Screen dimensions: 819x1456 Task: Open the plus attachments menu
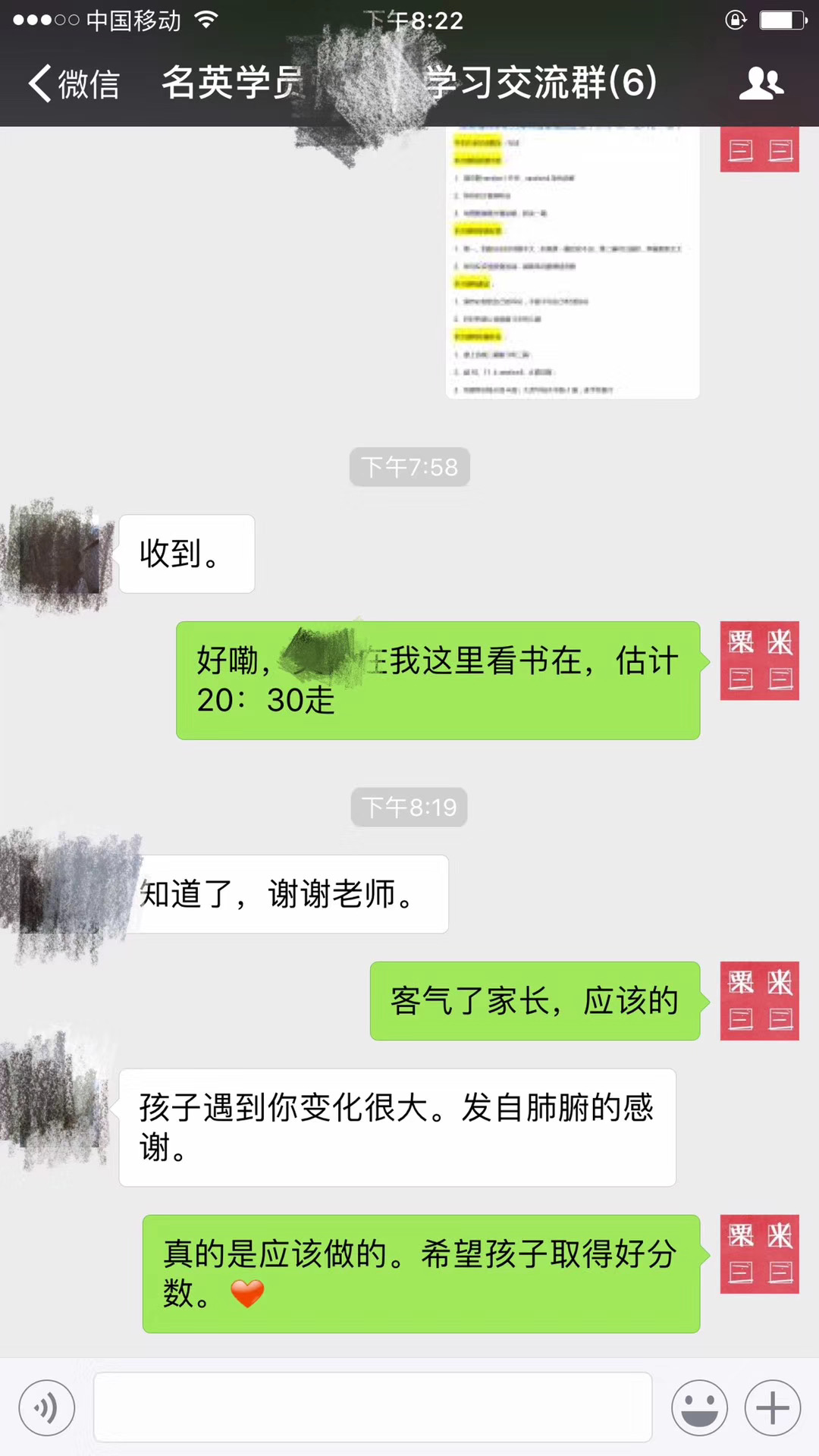(773, 1407)
